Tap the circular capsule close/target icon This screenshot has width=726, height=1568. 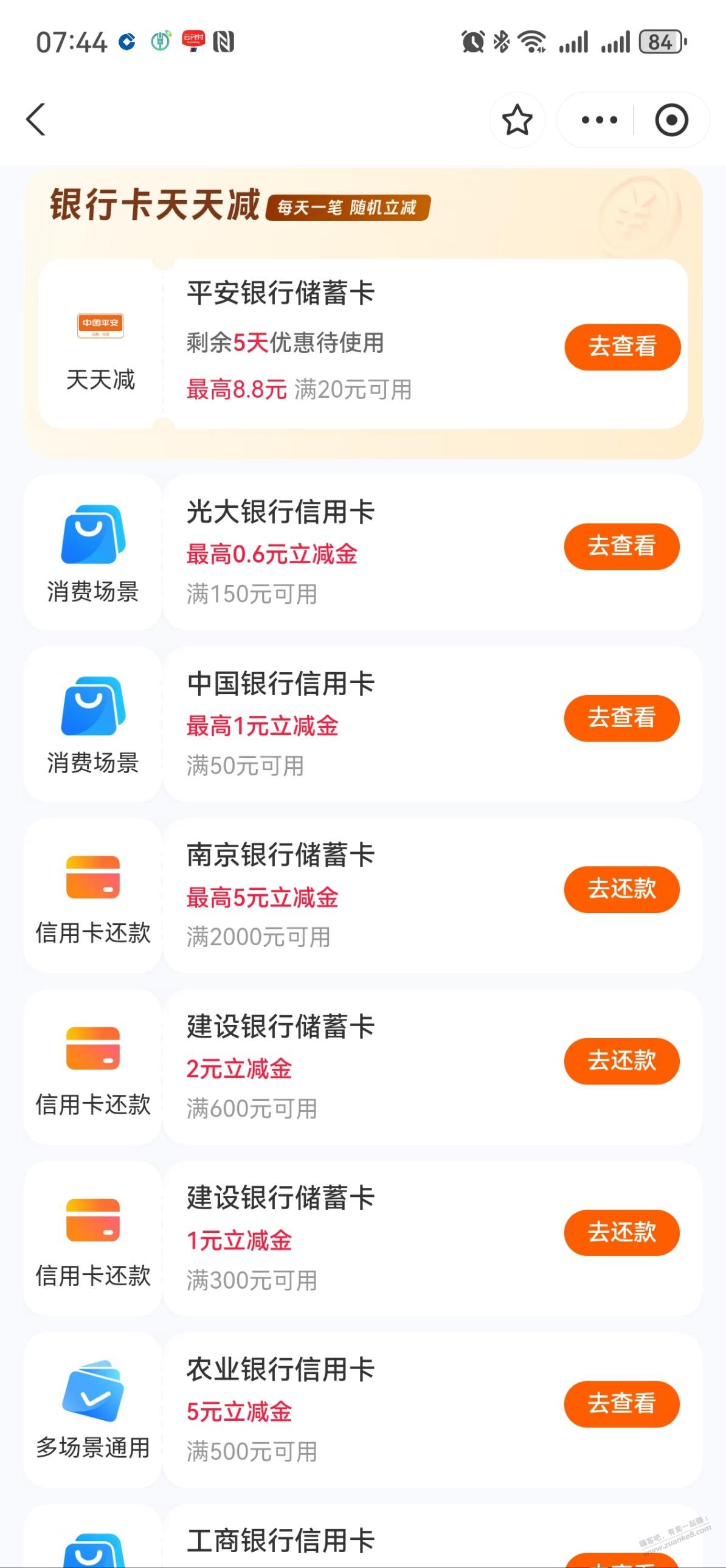pos(671,120)
